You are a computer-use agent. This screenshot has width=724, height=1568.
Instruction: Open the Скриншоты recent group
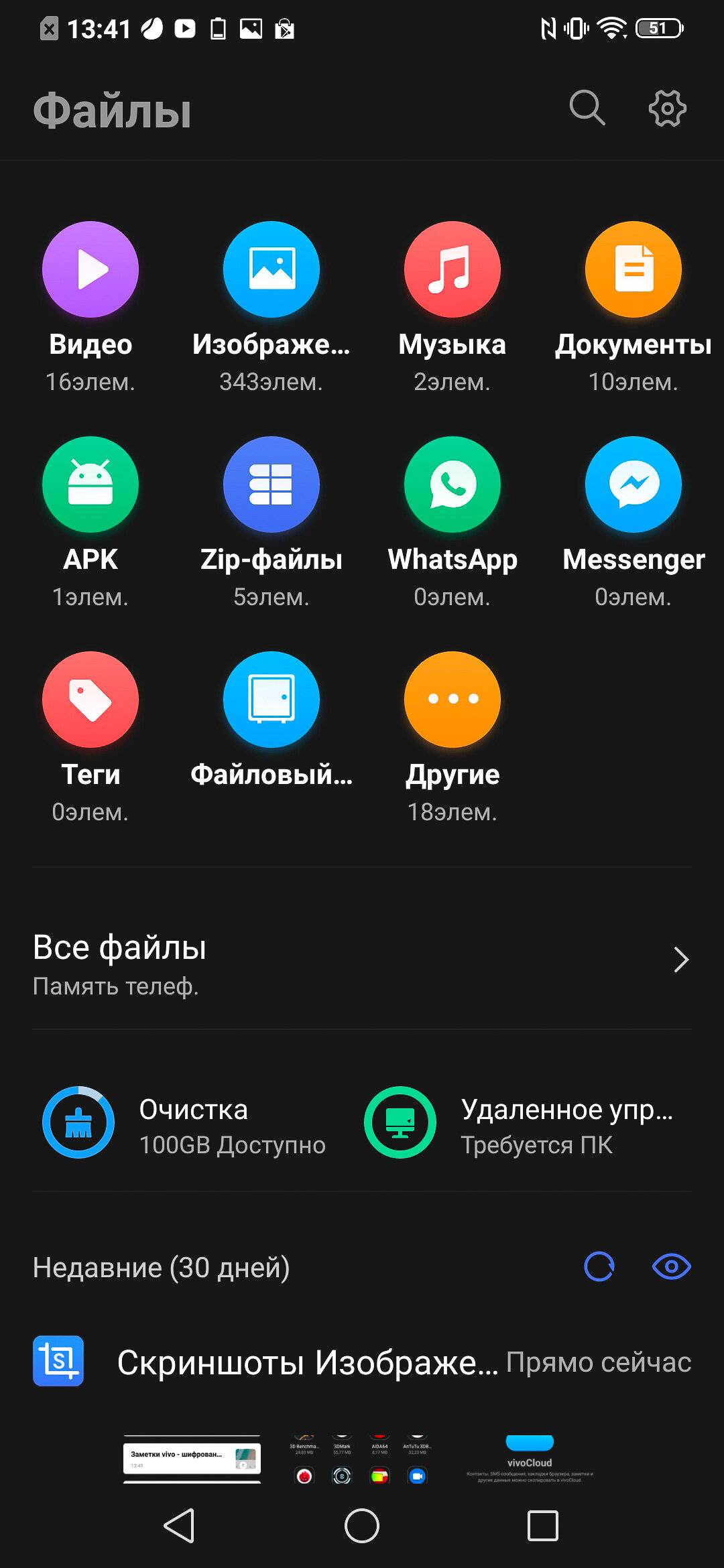[362, 1362]
